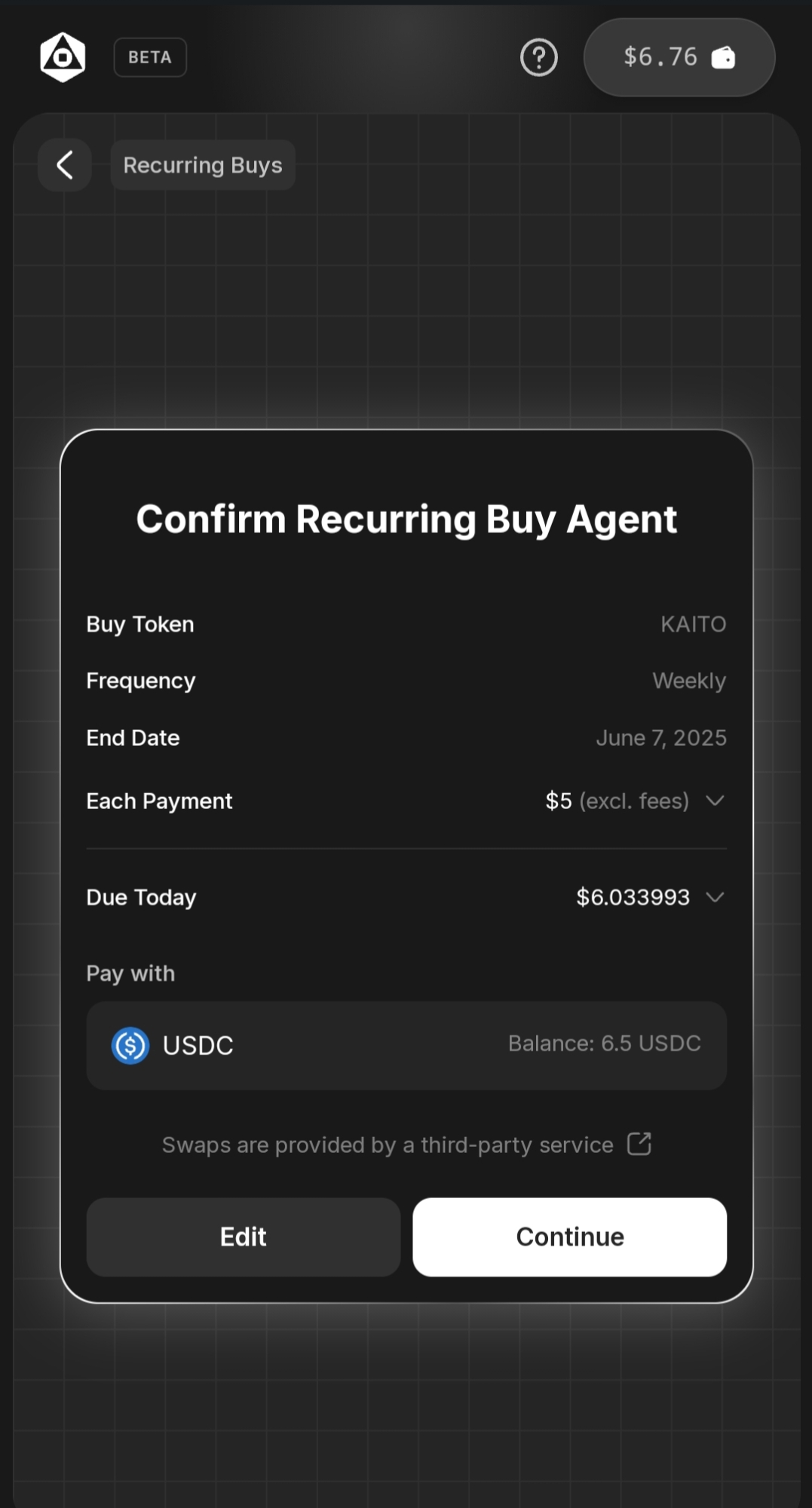Select USDC as payment token
This screenshot has width=812, height=1508.
coord(406,1045)
